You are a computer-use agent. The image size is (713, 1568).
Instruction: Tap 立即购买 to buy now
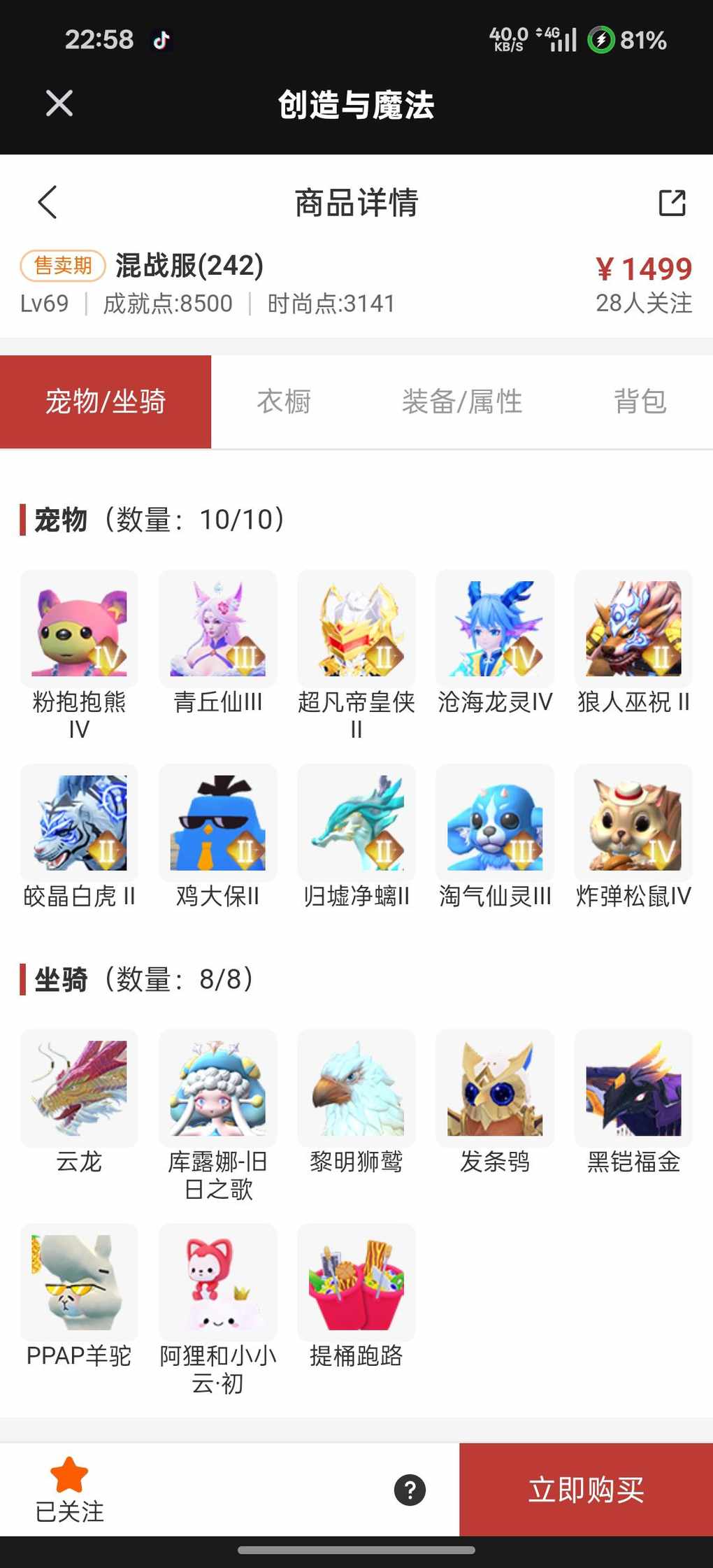586,1489
